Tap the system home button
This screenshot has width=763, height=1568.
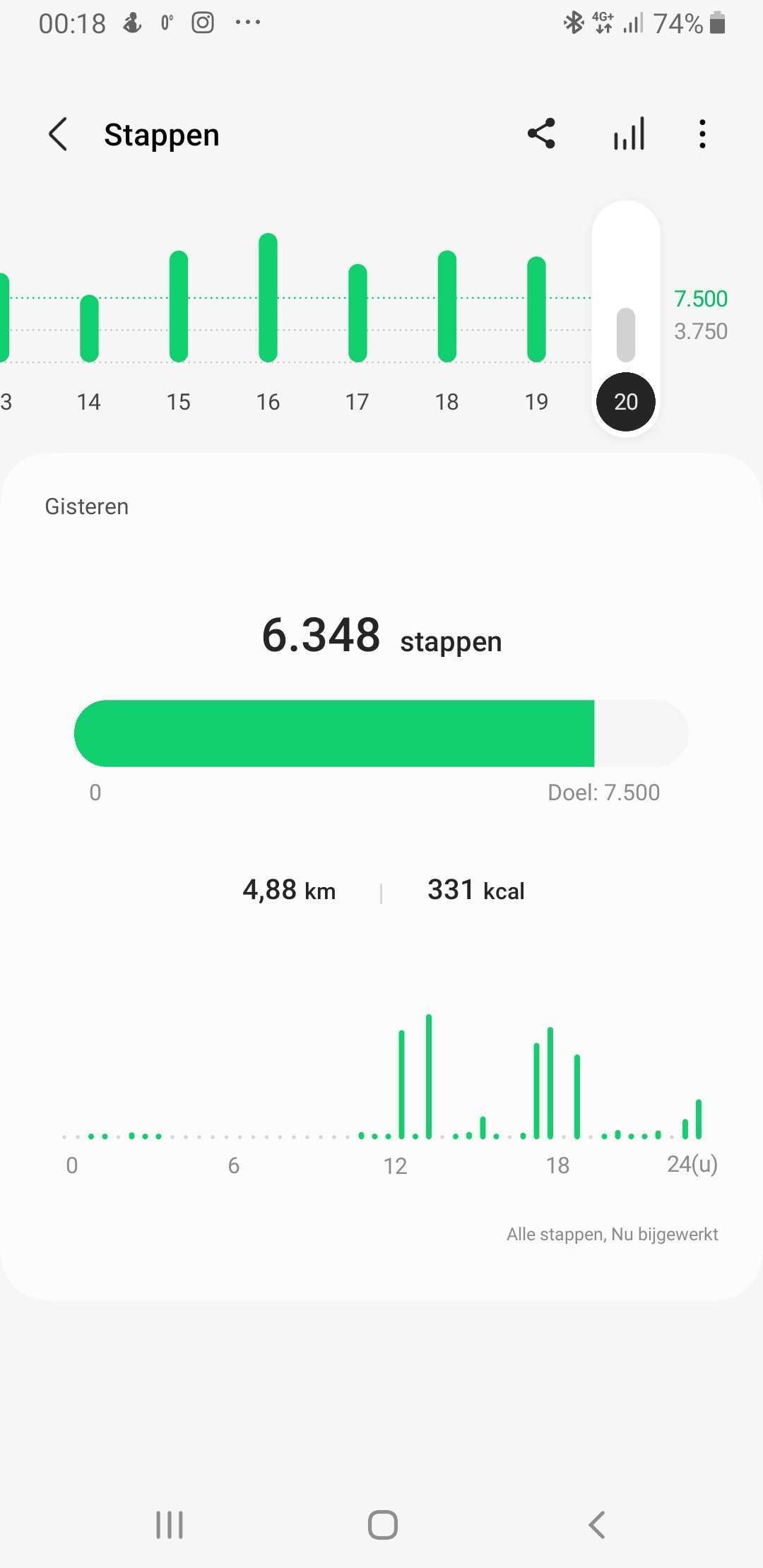pos(382,1524)
